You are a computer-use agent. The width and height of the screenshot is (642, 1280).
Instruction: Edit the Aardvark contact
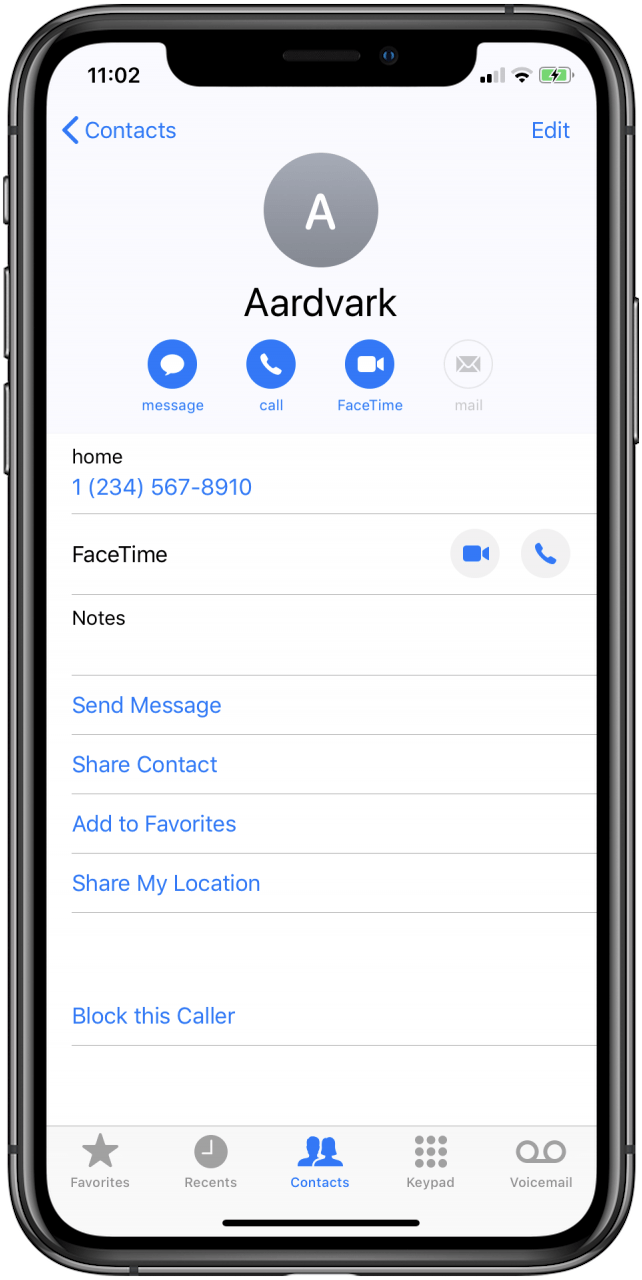coord(550,130)
